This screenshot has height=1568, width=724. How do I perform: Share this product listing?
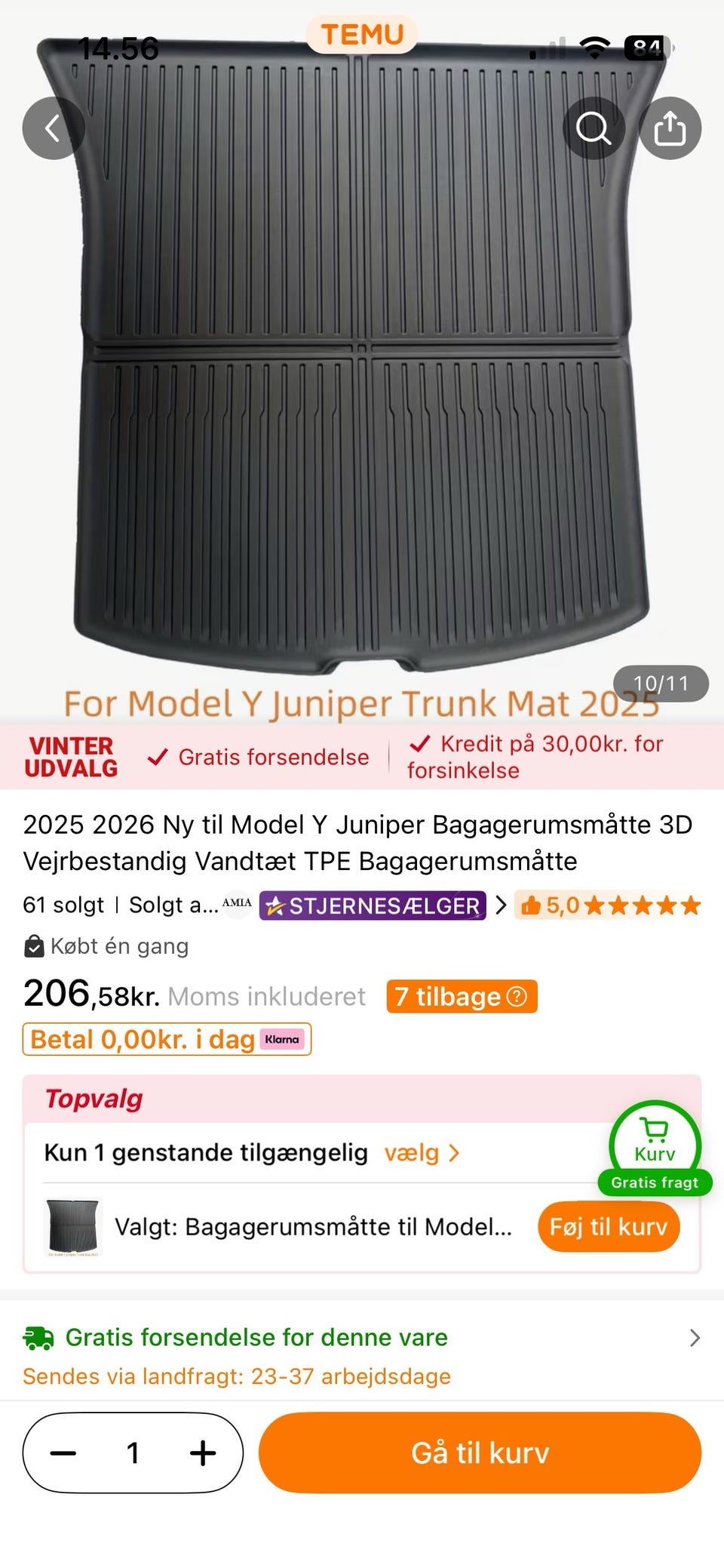pos(670,128)
